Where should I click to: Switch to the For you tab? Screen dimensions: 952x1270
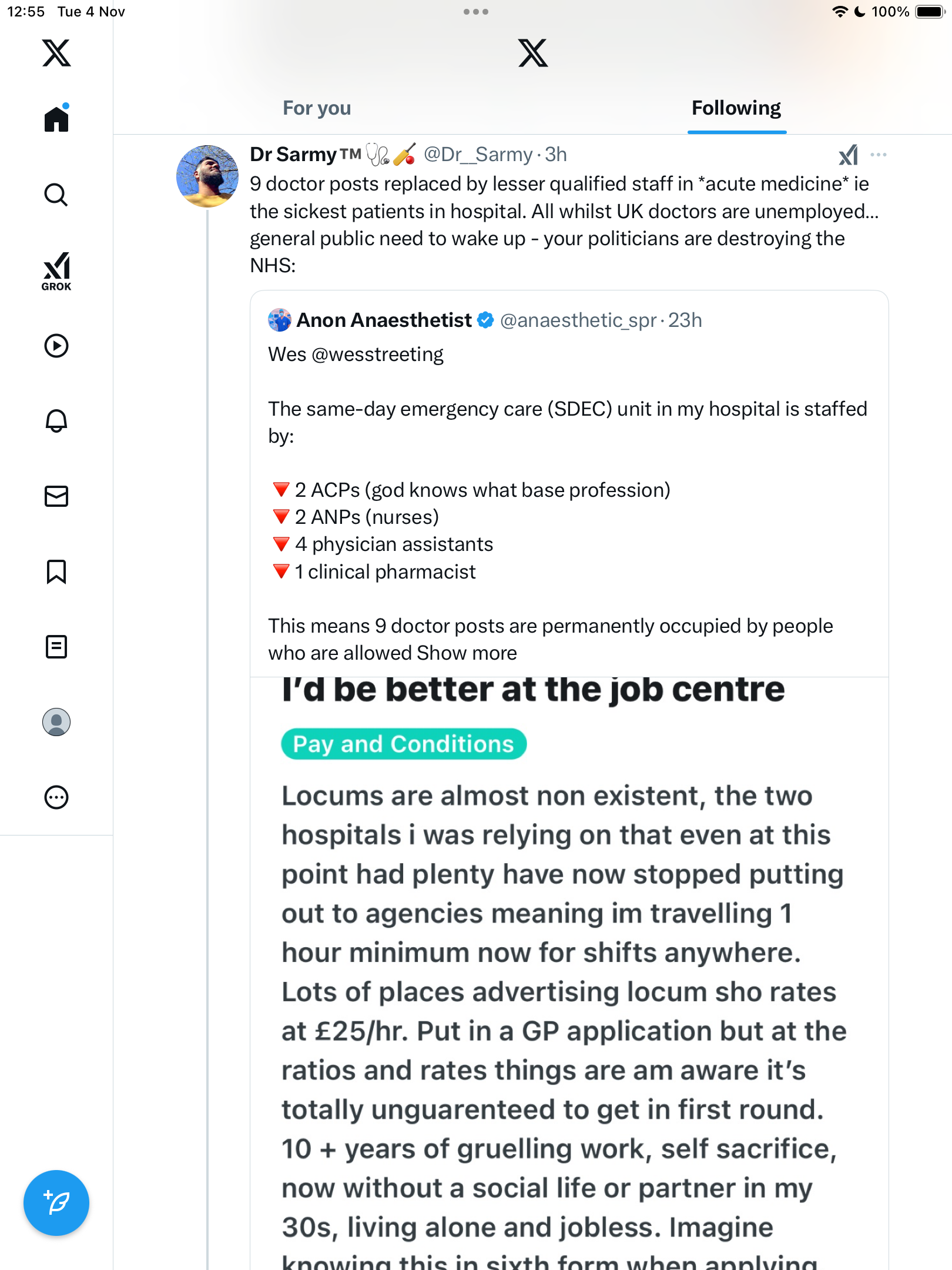317,108
